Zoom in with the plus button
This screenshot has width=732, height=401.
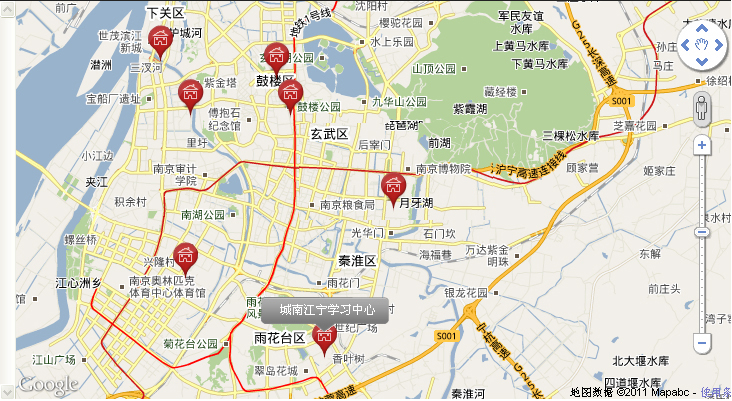703,146
